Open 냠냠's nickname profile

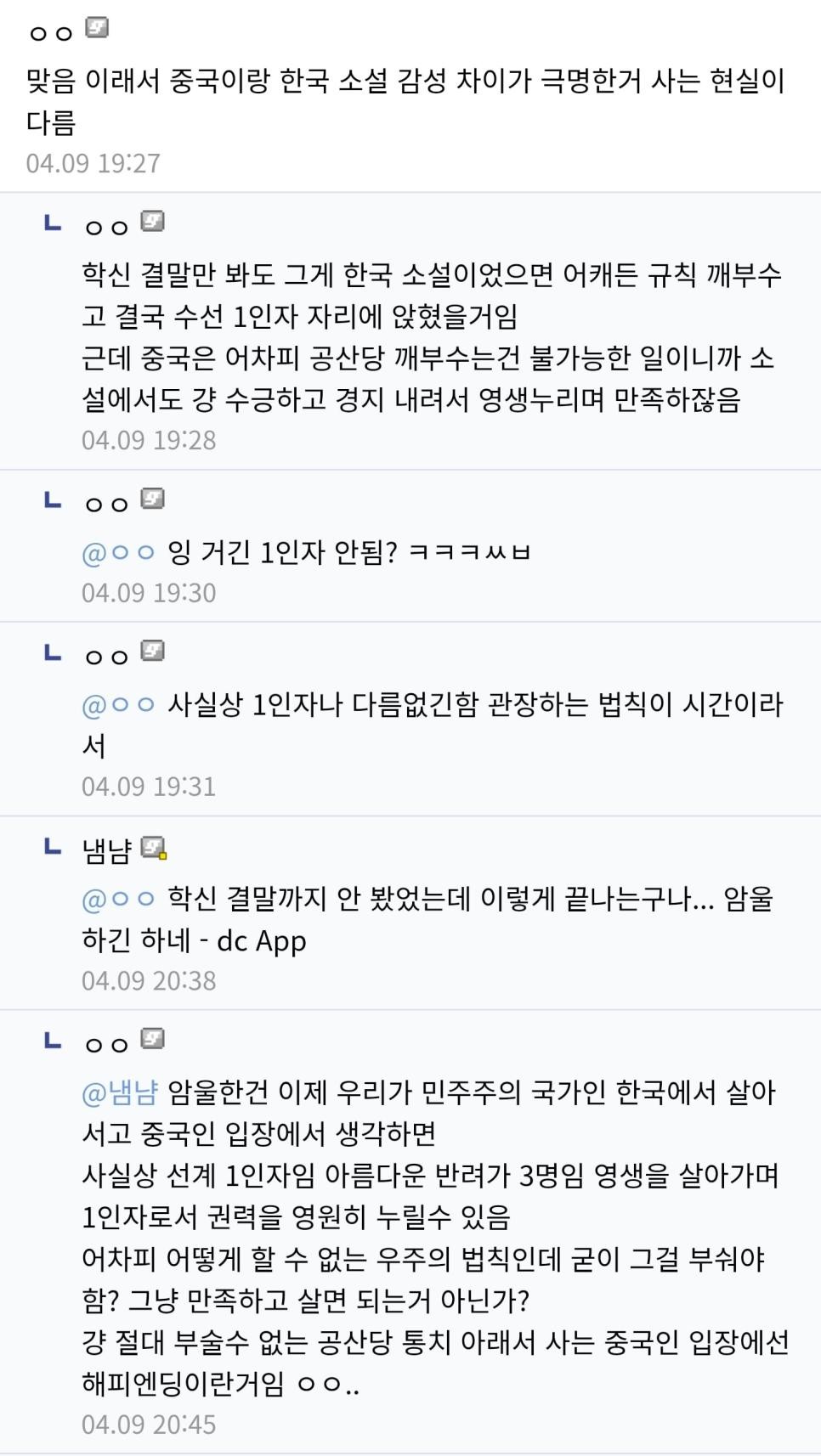pyautogui.click(x=106, y=849)
